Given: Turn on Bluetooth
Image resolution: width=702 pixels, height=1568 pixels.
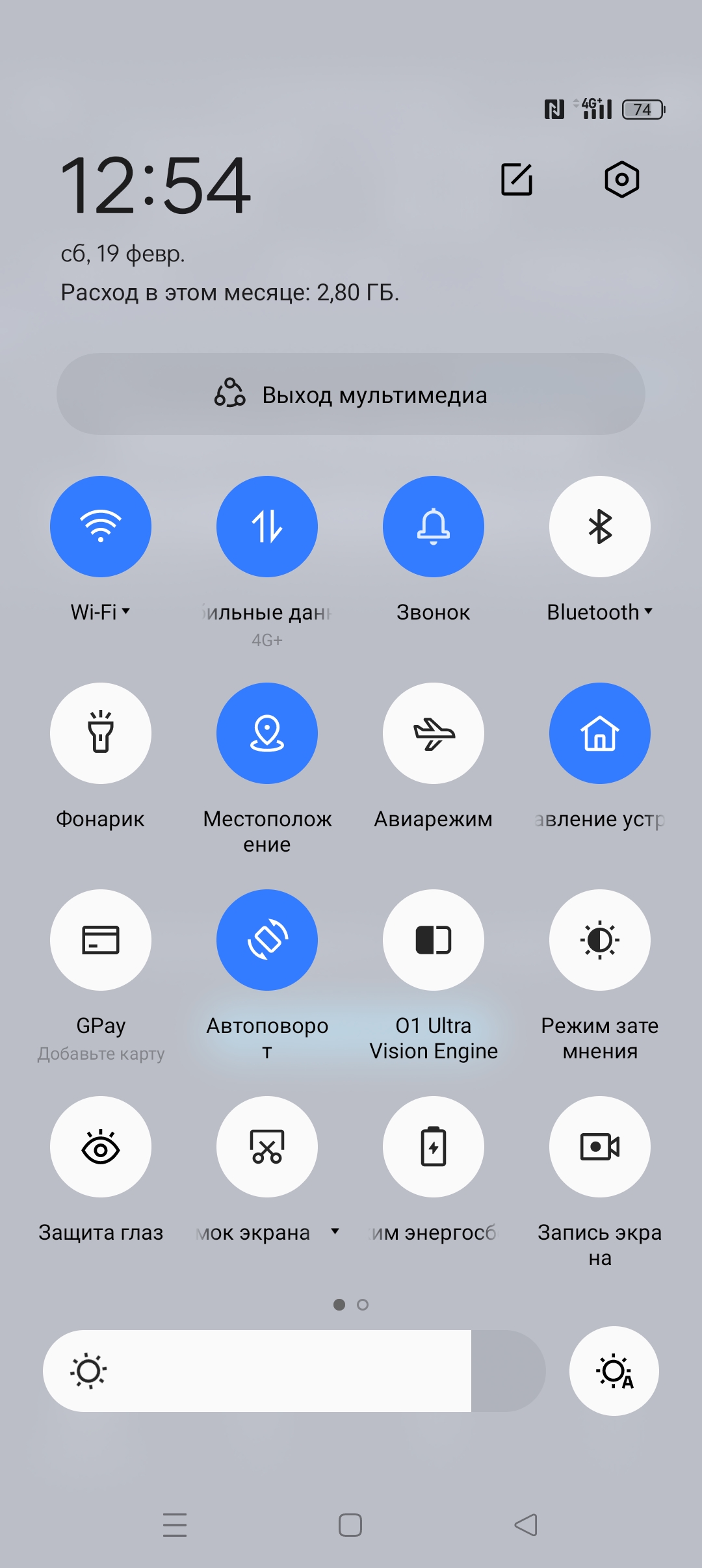Looking at the screenshot, I should [600, 527].
